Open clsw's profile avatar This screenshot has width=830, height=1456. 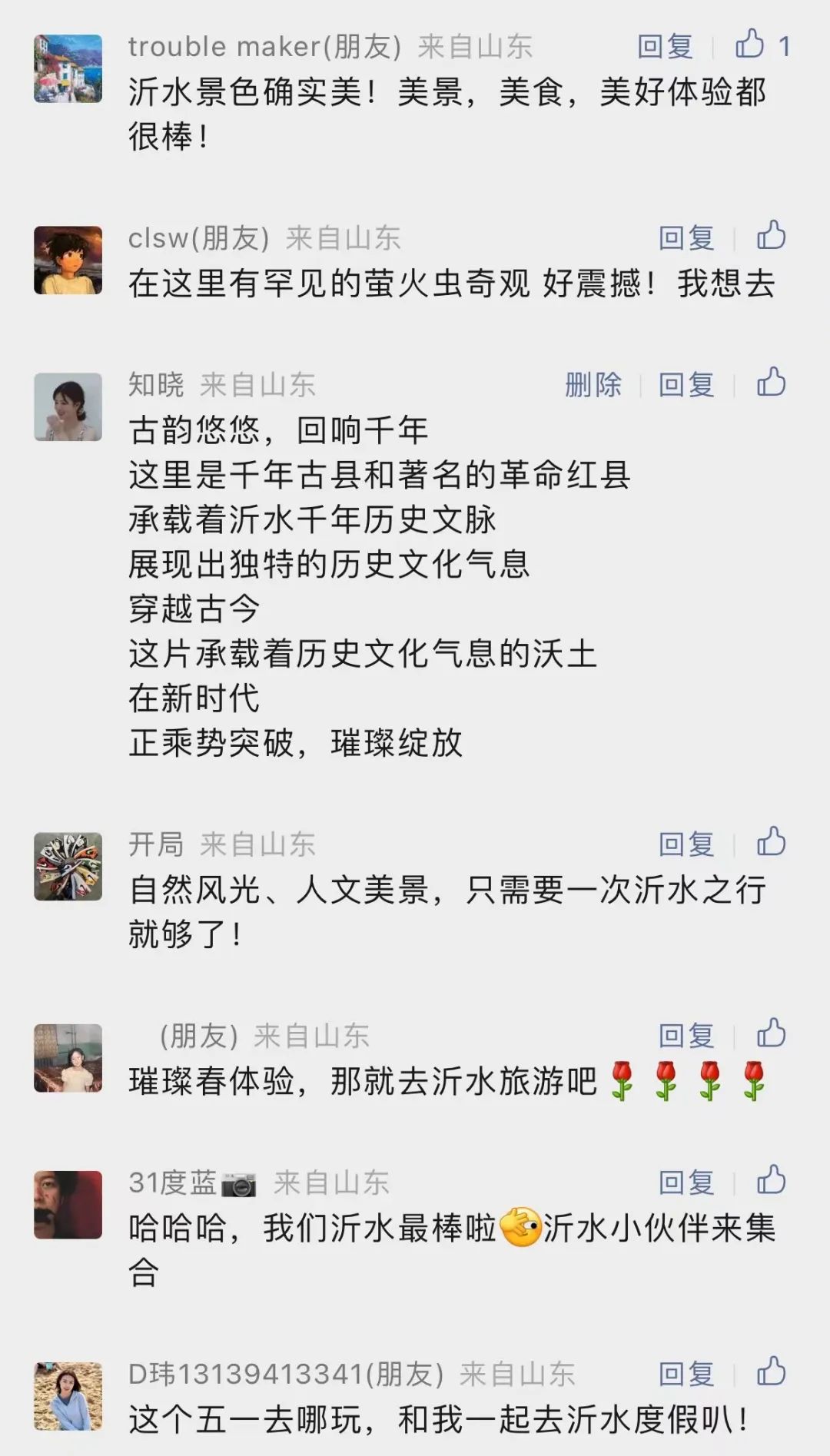[x=68, y=260]
